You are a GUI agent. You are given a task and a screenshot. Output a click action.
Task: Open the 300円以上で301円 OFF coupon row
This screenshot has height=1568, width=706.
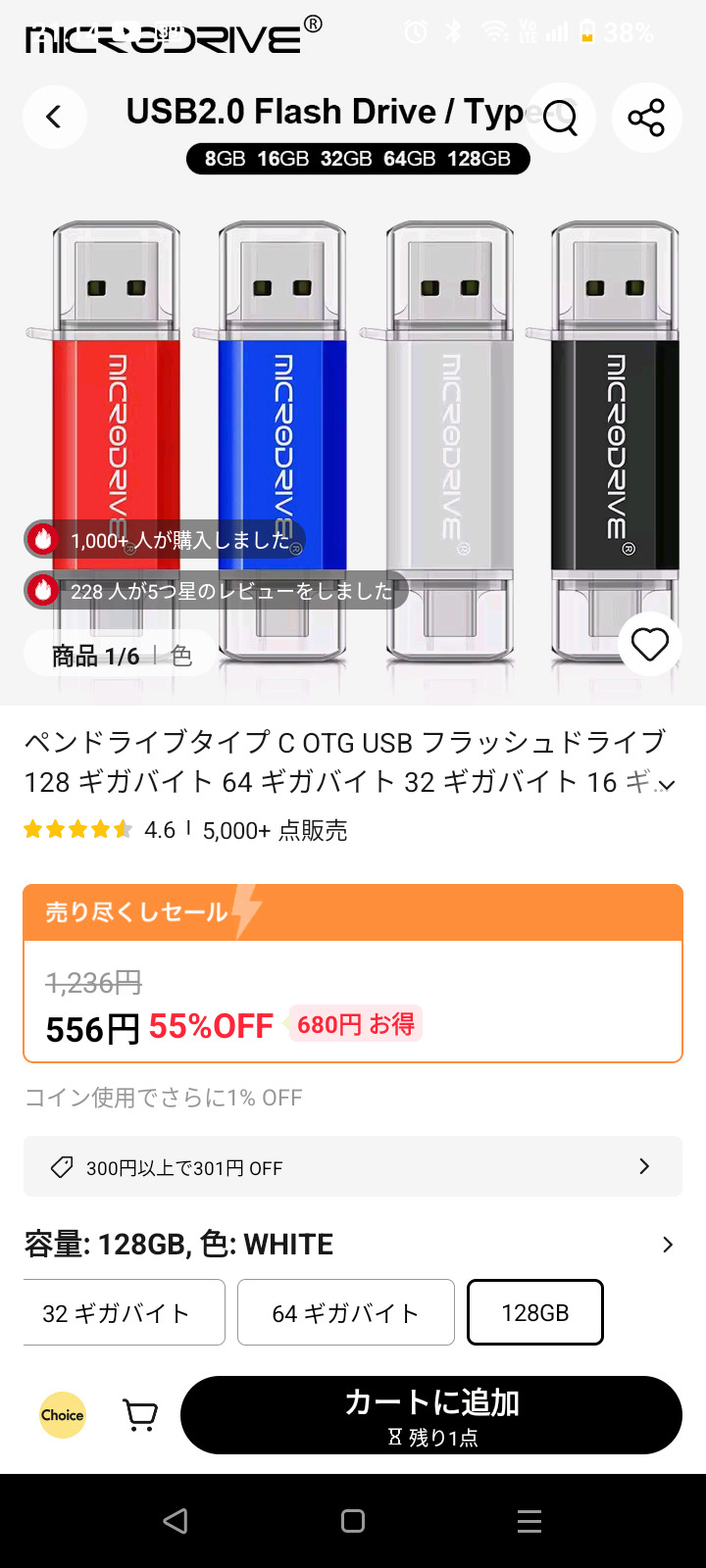click(x=353, y=1166)
